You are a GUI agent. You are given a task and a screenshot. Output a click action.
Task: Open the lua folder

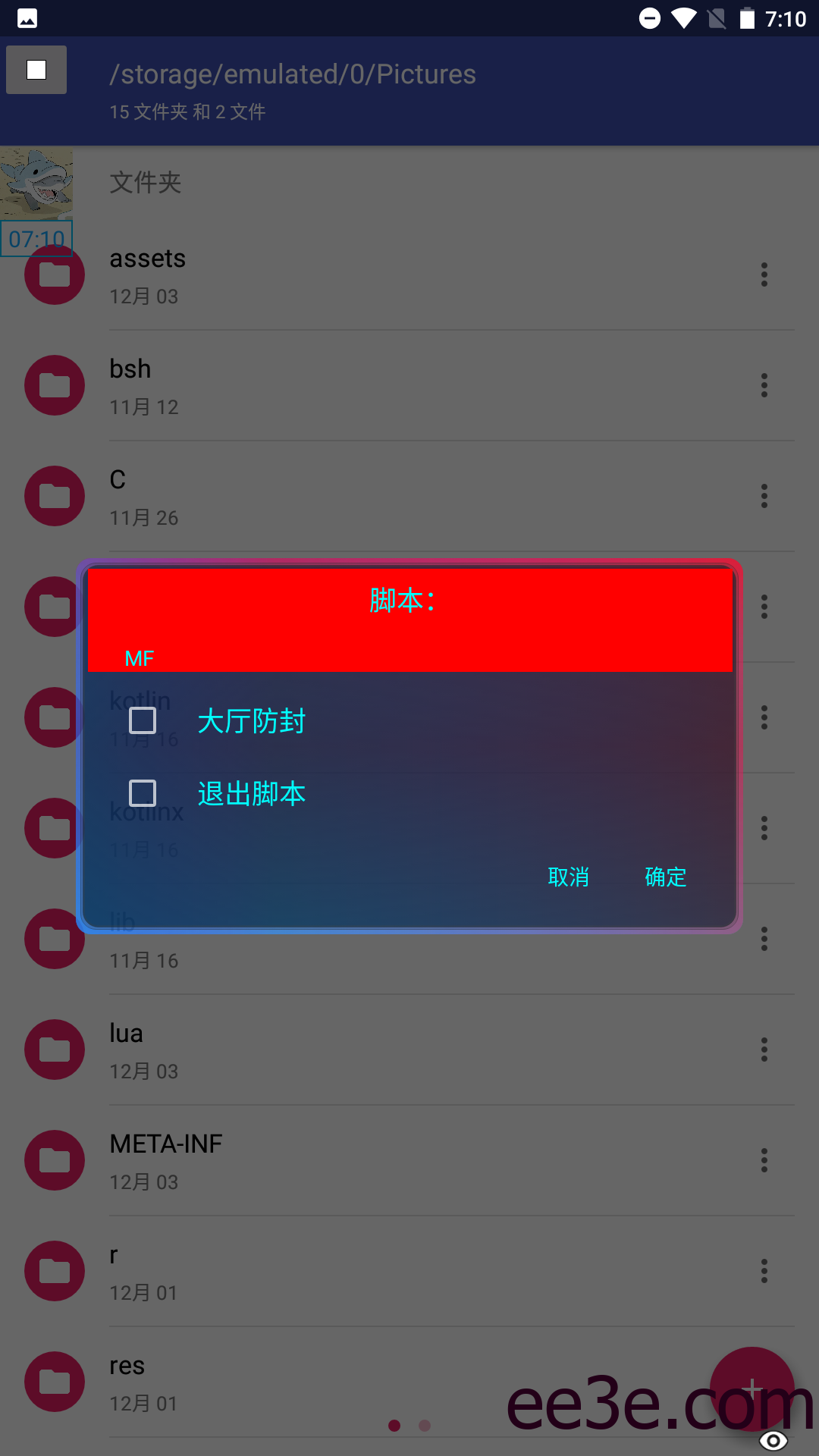[127, 1050]
